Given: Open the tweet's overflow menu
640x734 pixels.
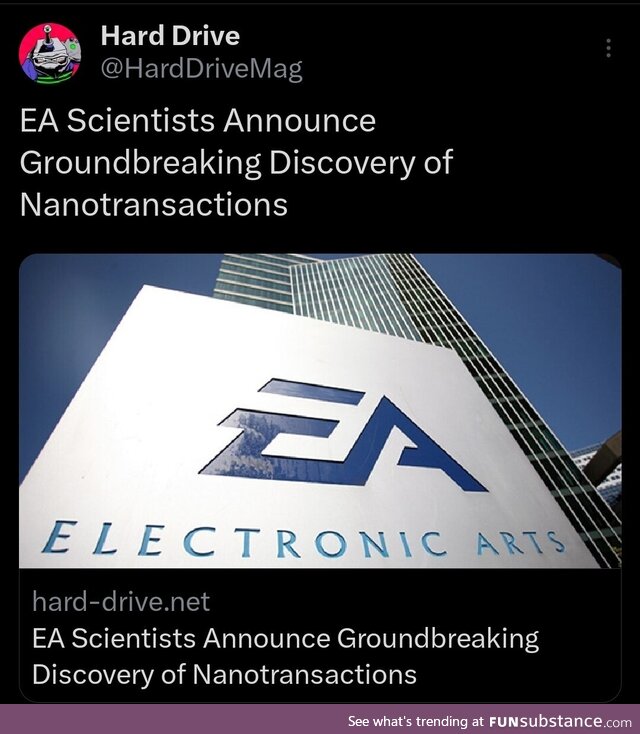Looking at the screenshot, I should (x=609, y=49).
